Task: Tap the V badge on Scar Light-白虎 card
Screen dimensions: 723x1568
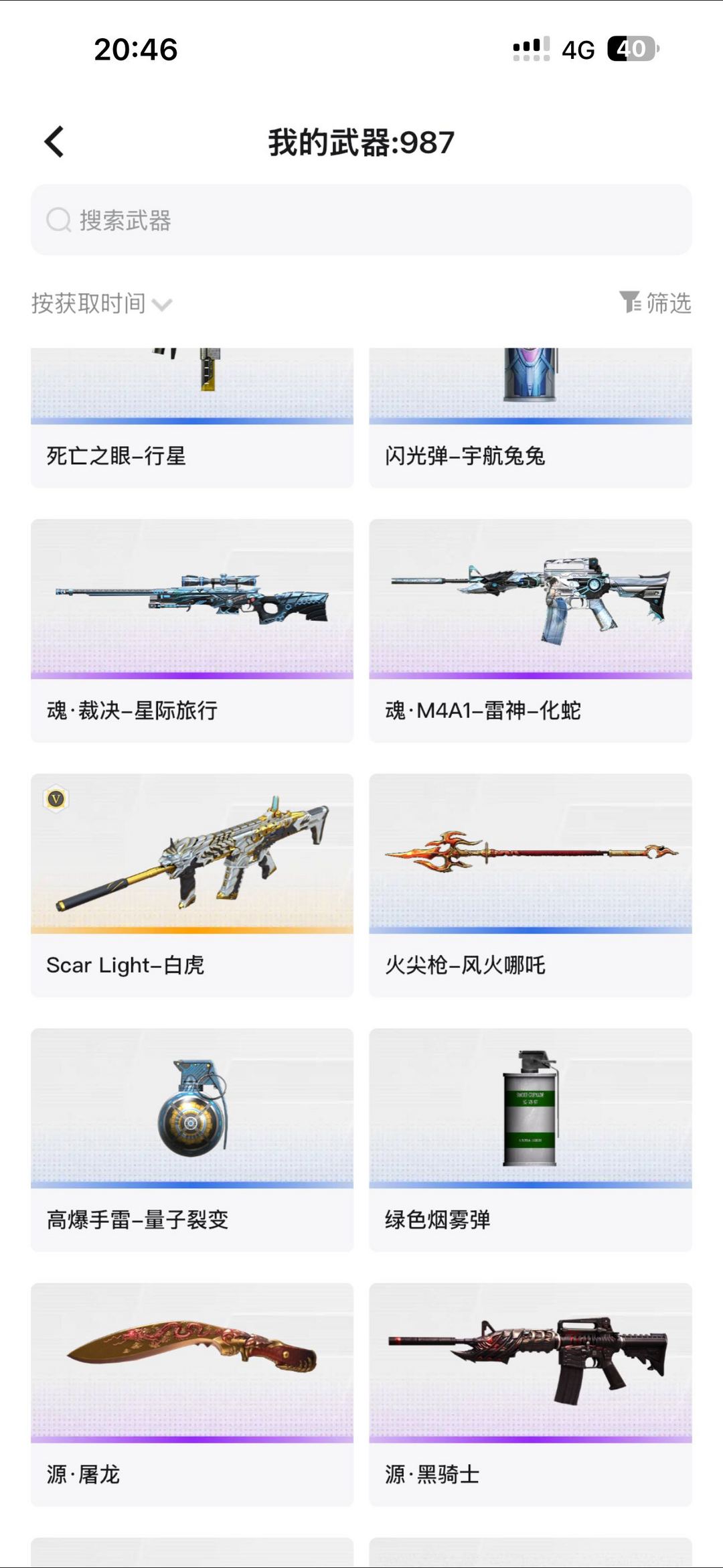Action: pyautogui.click(x=56, y=798)
